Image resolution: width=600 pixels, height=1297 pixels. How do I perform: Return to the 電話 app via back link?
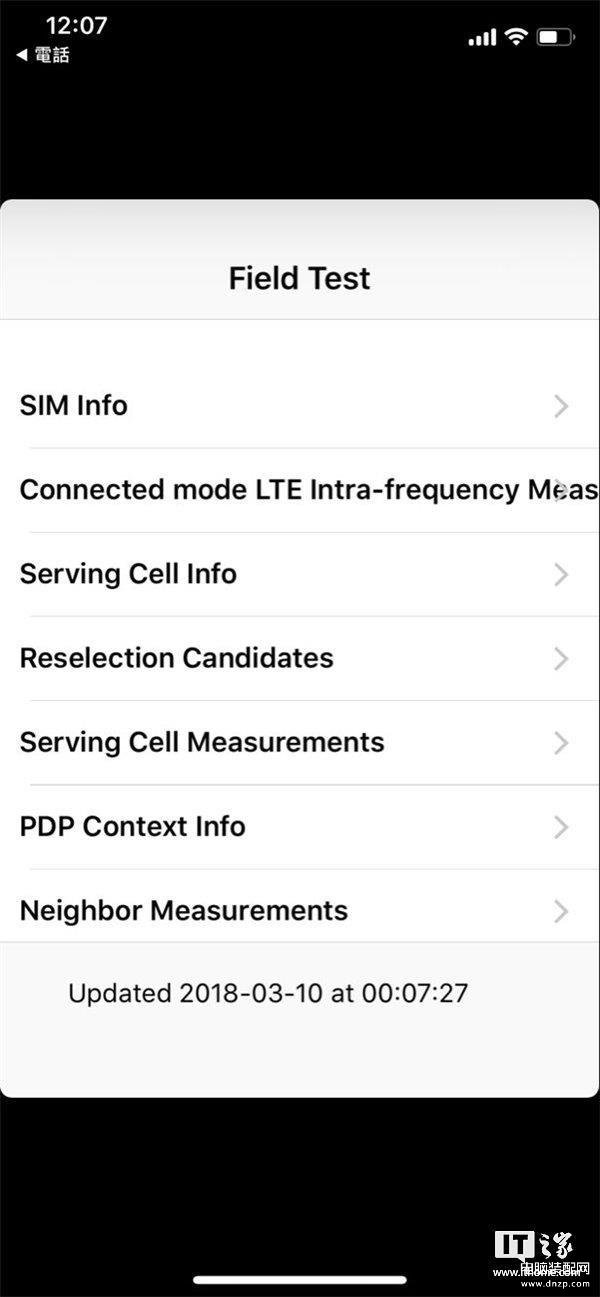click(43, 55)
